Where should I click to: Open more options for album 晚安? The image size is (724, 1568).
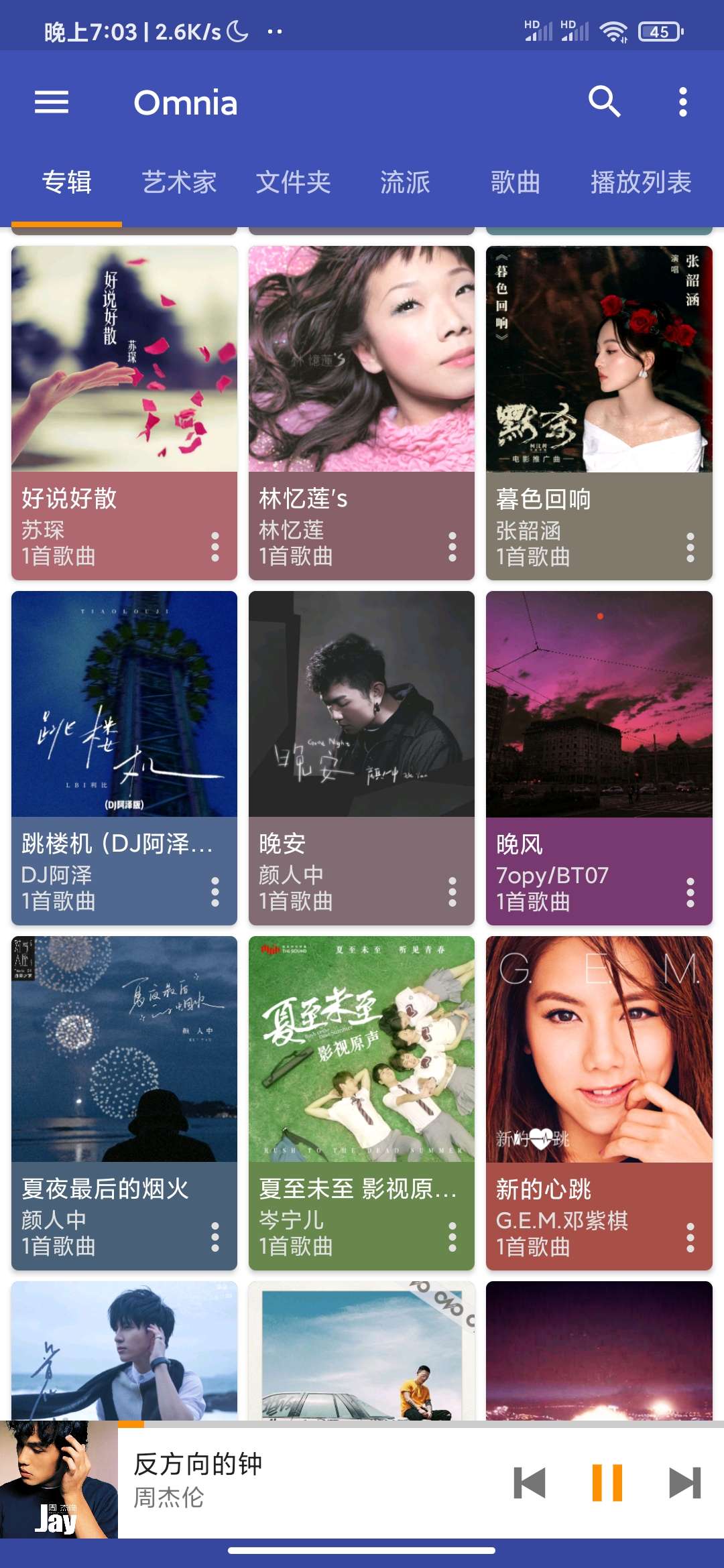(452, 892)
